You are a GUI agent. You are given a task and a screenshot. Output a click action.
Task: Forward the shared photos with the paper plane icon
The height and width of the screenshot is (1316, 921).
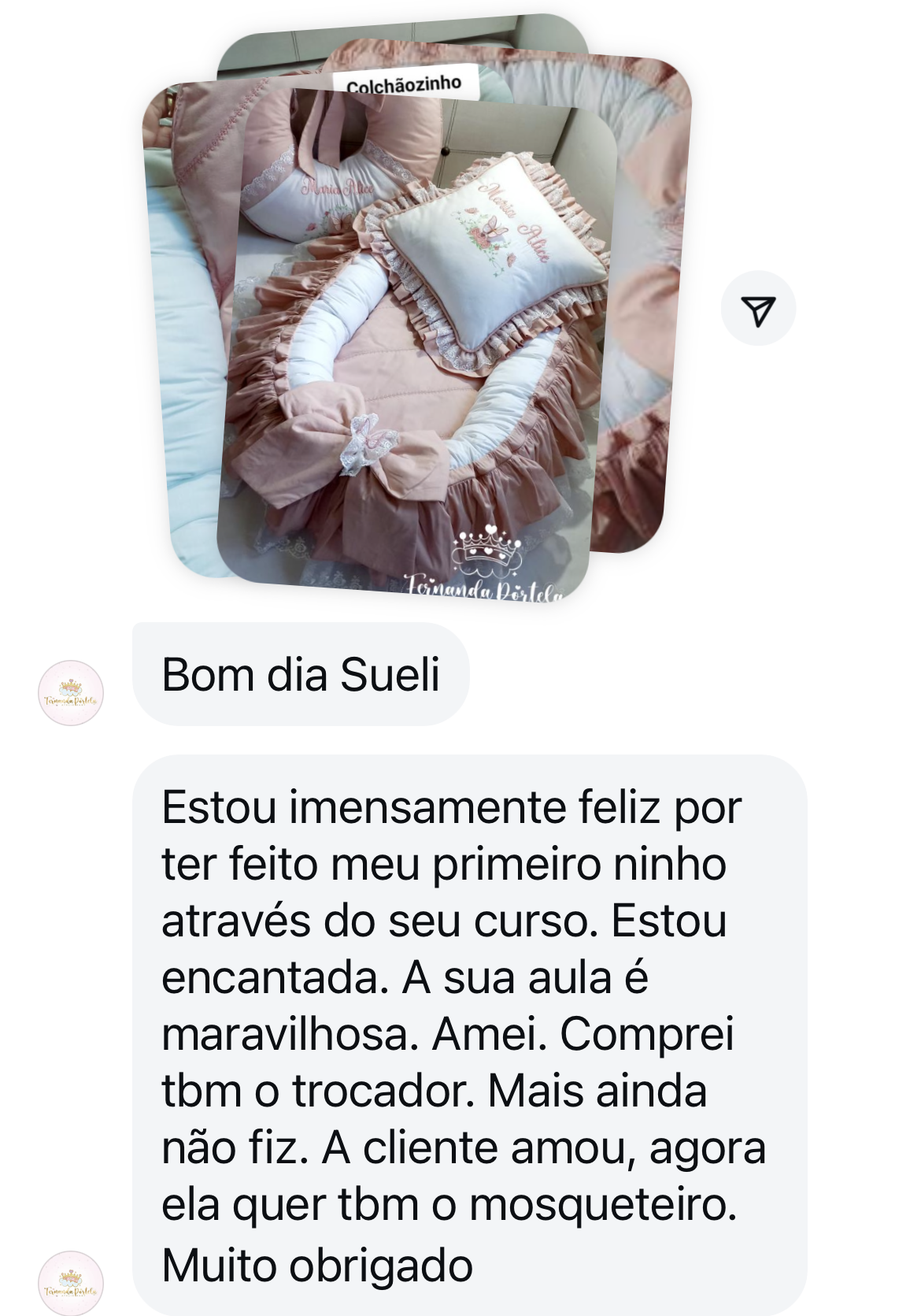point(758,309)
